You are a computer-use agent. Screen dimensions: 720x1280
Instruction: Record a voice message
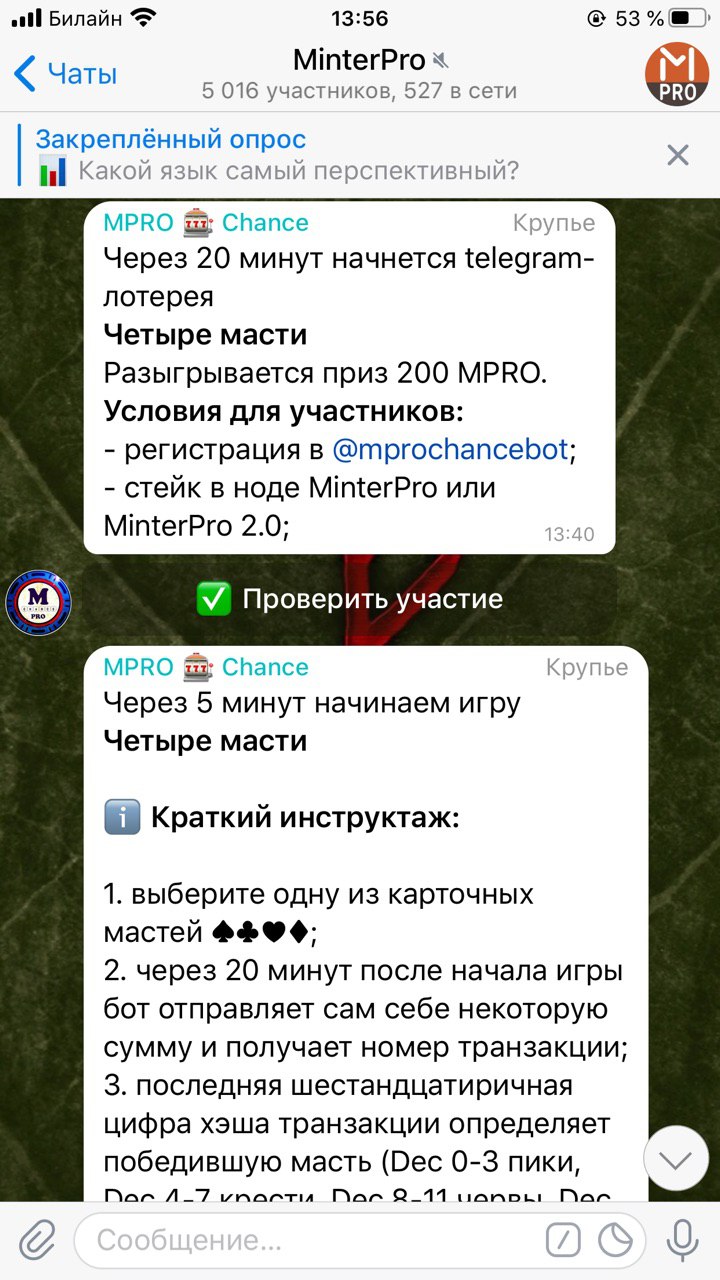(683, 1241)
